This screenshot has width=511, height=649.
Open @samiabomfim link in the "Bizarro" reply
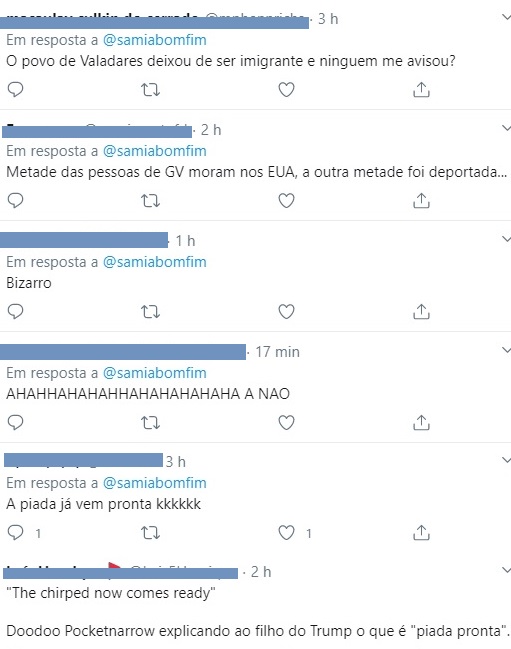(154, 262)
